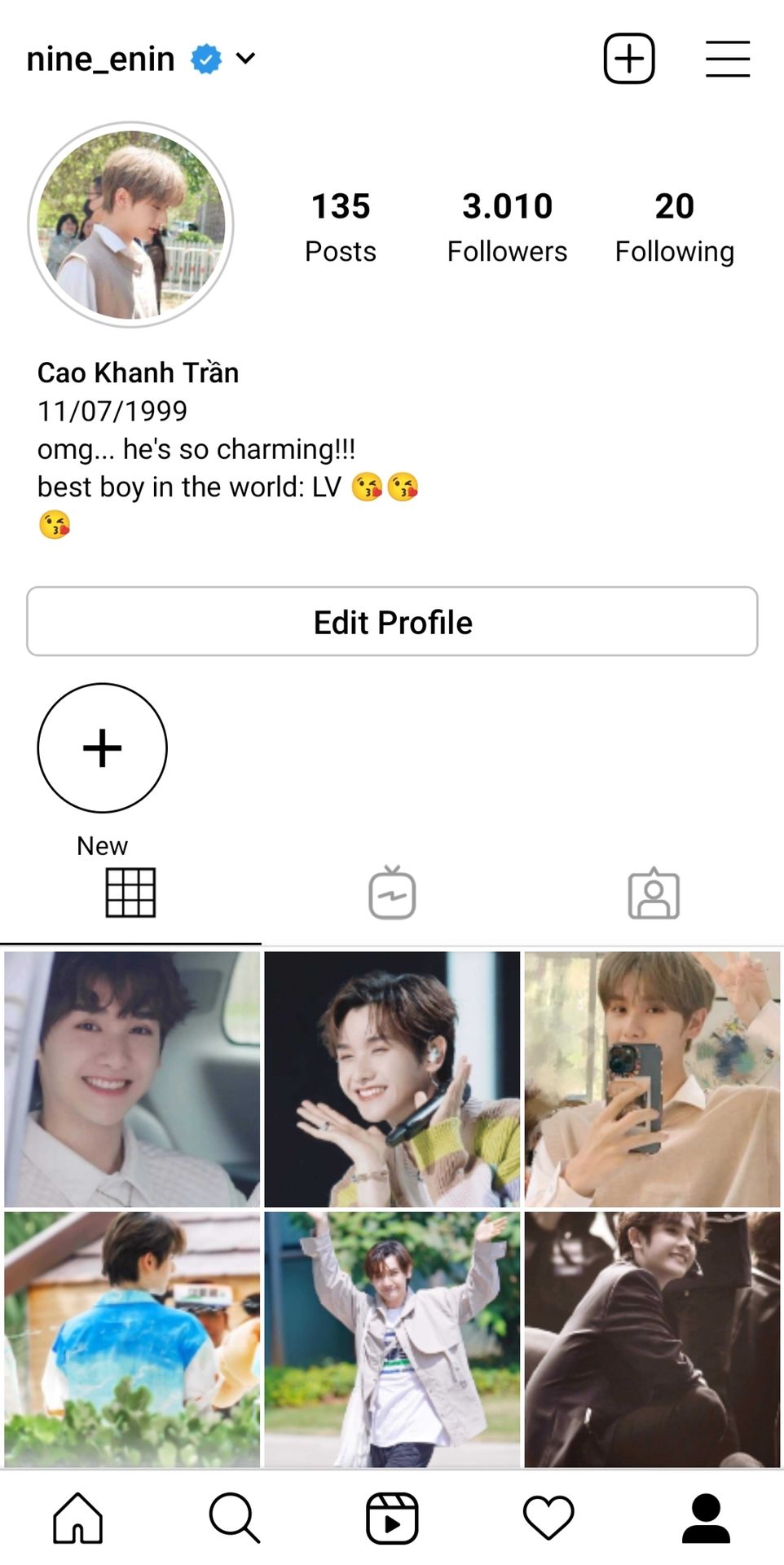Open the profile picture
The height and width of the screenshot is (1565, 784).
131,225
